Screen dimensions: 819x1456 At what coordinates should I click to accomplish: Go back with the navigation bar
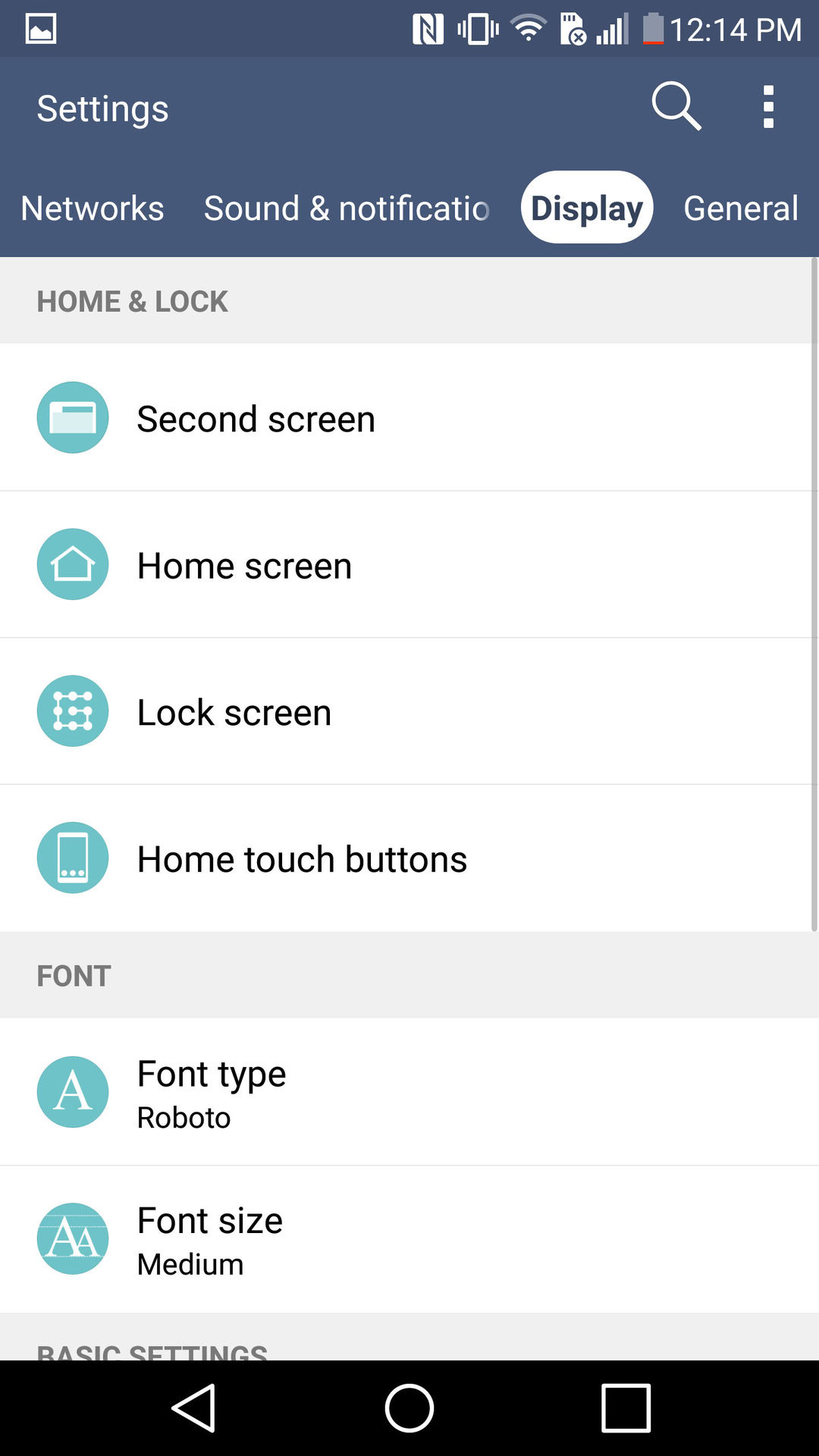(194, 1408)
